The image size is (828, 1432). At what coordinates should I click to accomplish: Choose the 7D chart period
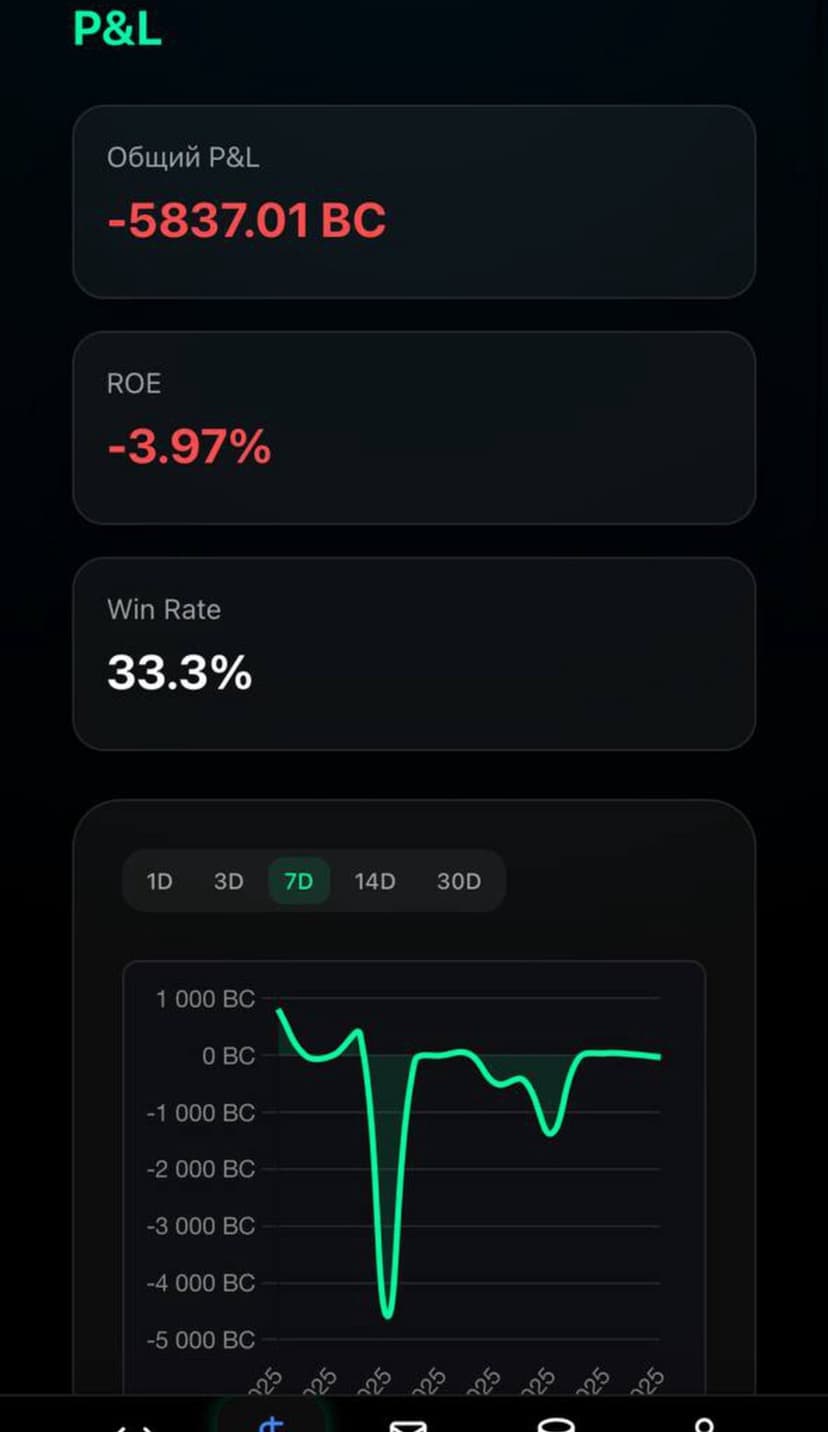click(299, 881)
